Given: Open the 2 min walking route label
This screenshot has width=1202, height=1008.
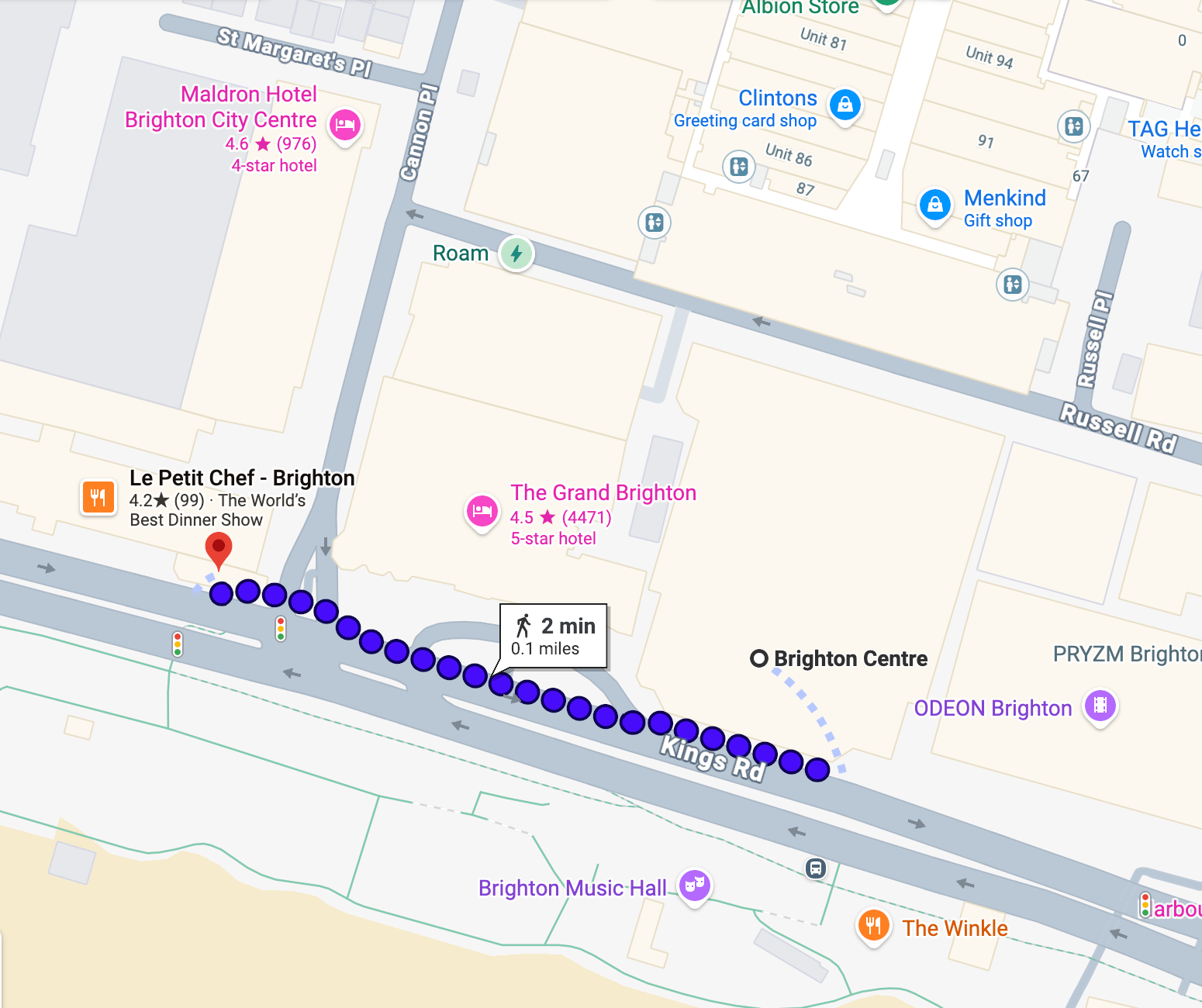Looking at the screenshot, I should pyautogui.click(x=553, y=636).
